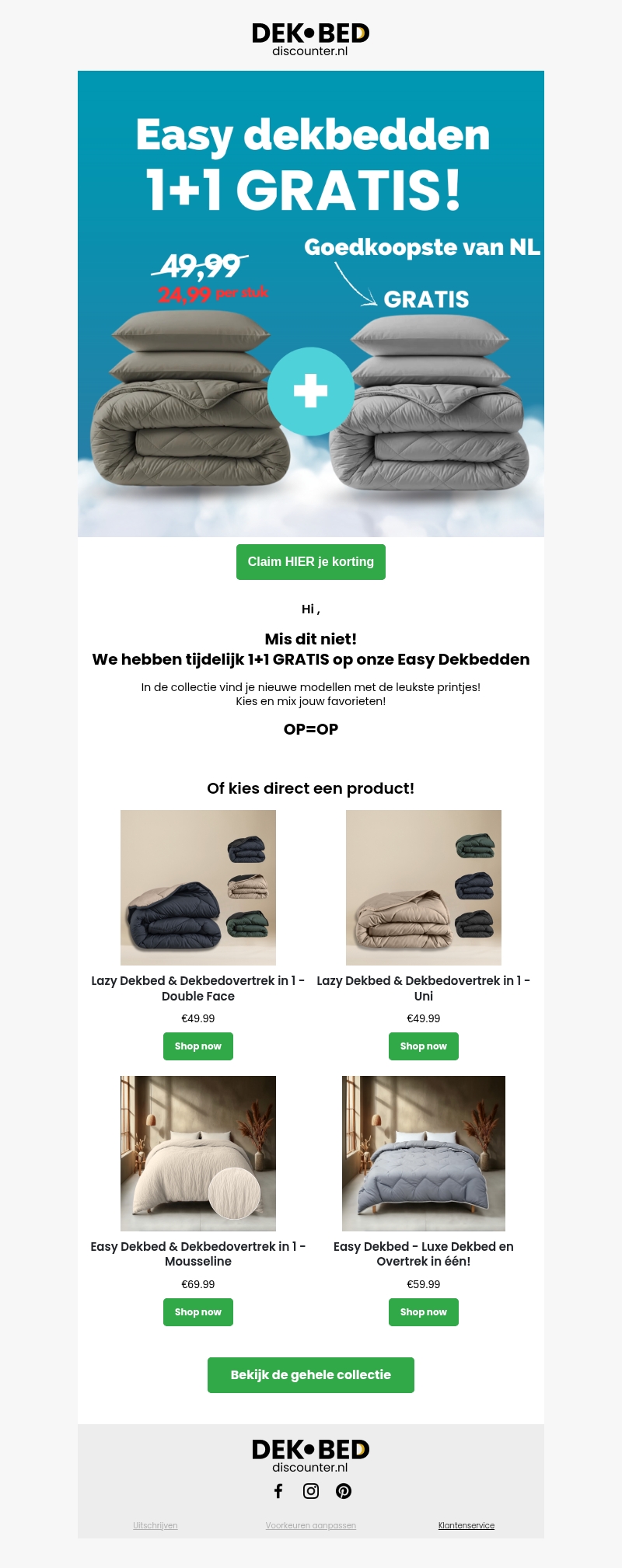Screen dimensions: 622x1568
Task: Open the Lazy Dekbed Double Face product image
Action: coord(198,888)
